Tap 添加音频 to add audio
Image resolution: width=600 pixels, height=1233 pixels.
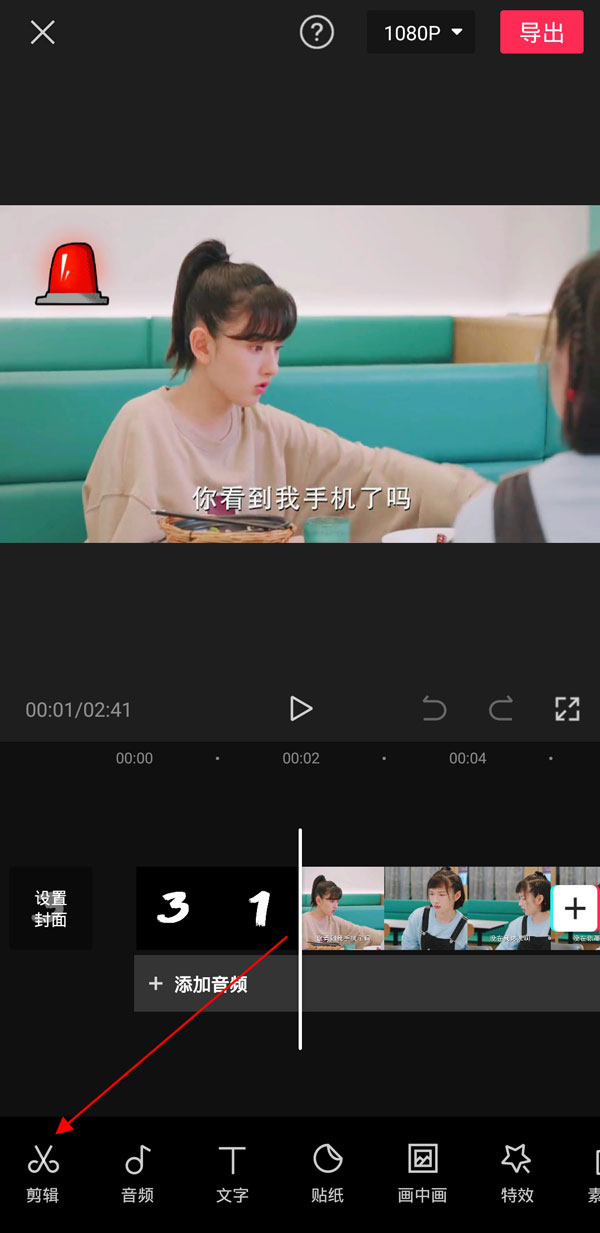coord(200,984)
